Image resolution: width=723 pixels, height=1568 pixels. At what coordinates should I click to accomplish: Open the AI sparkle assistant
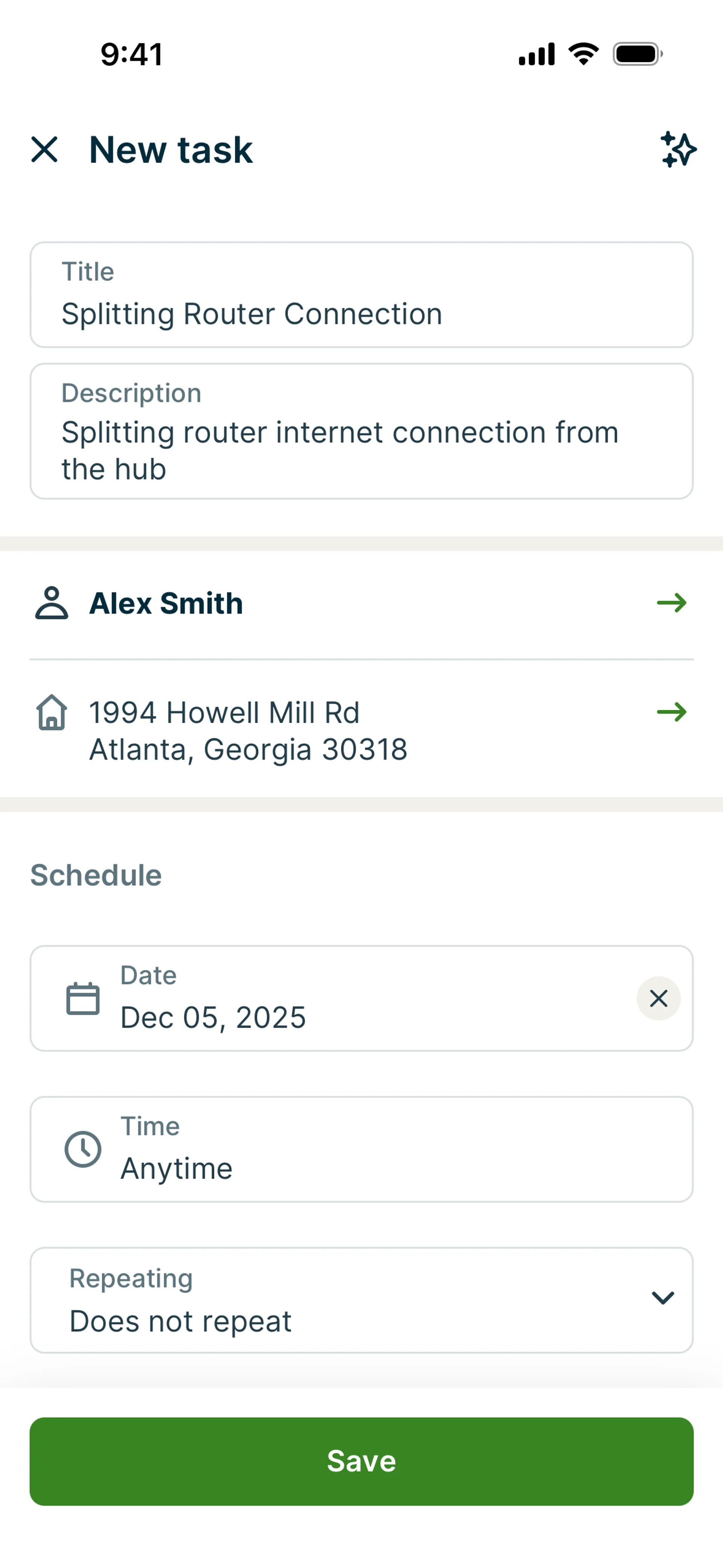678,150
